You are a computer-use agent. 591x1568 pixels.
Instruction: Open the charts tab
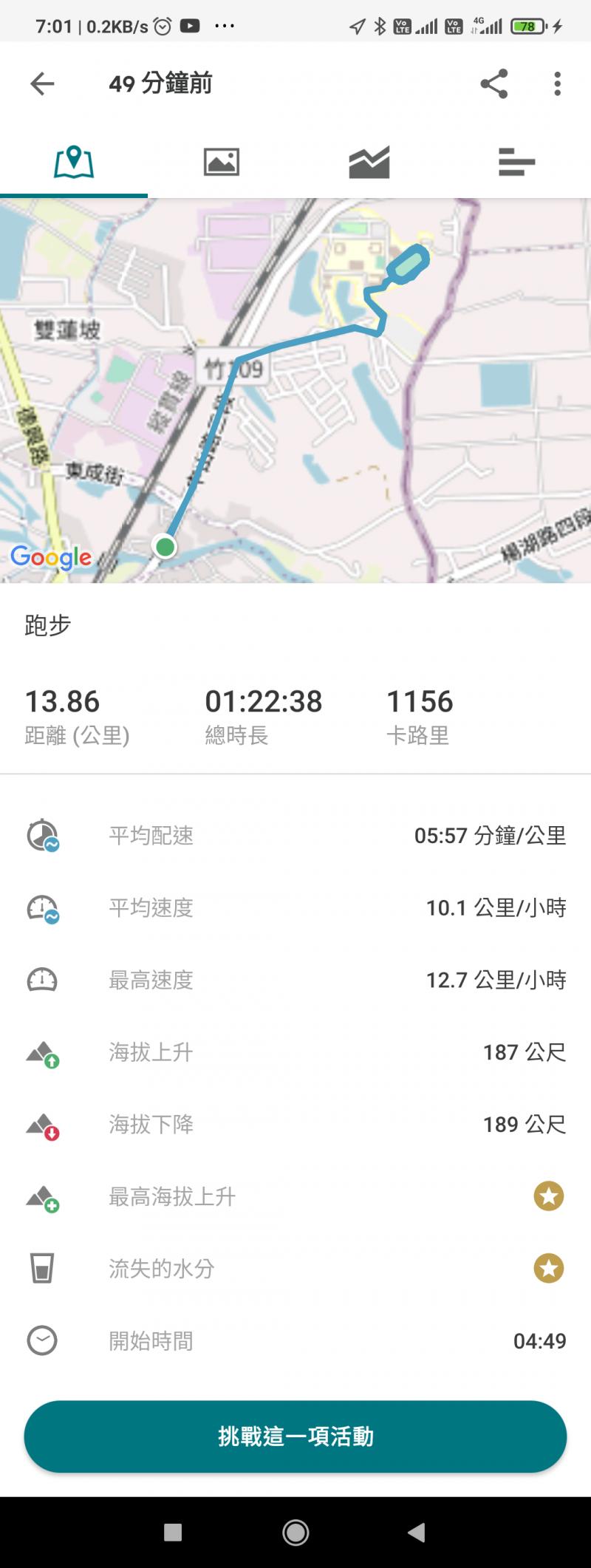click(369, 162)
